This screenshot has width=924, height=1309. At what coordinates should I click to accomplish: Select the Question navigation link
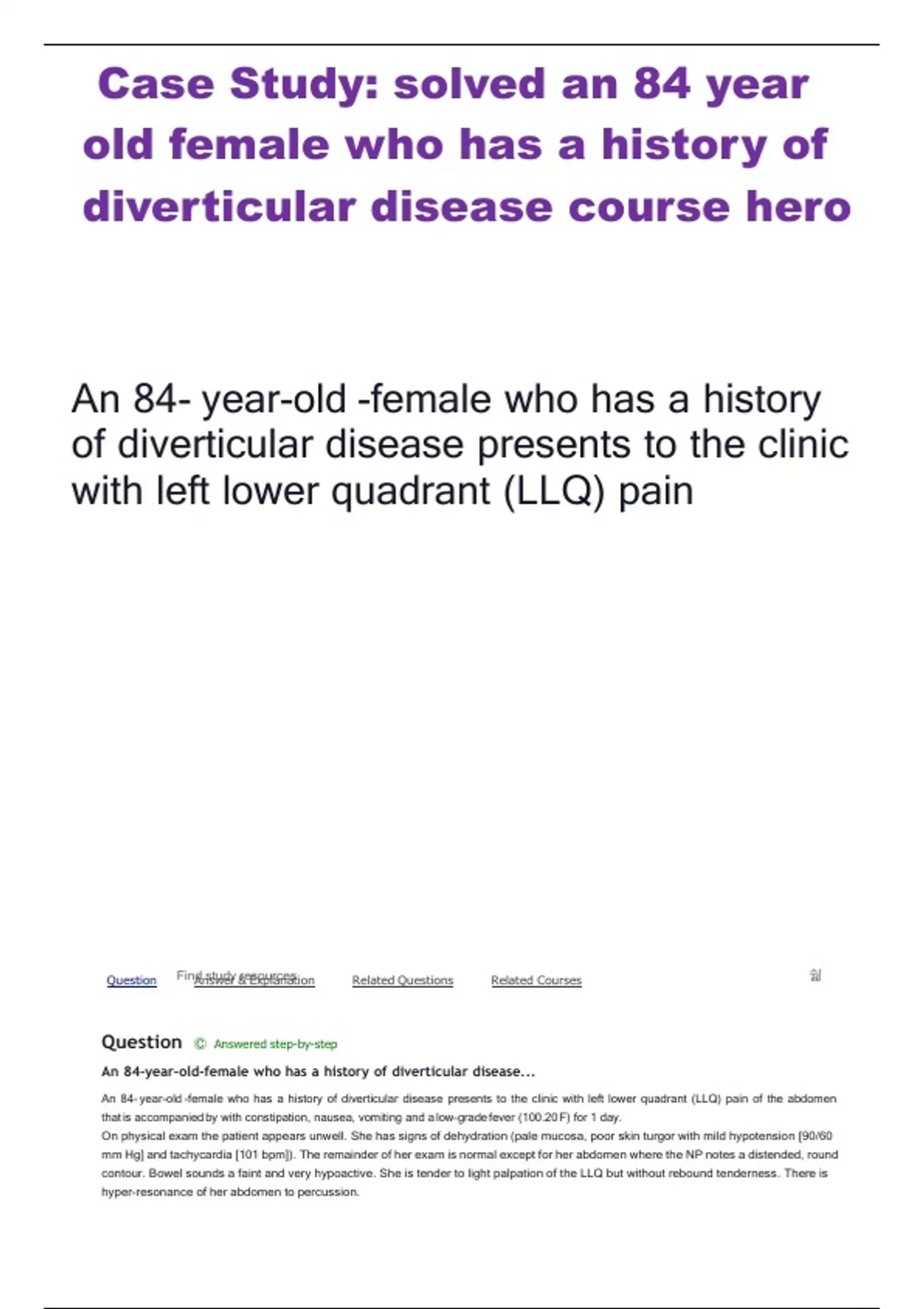point(130,979)
